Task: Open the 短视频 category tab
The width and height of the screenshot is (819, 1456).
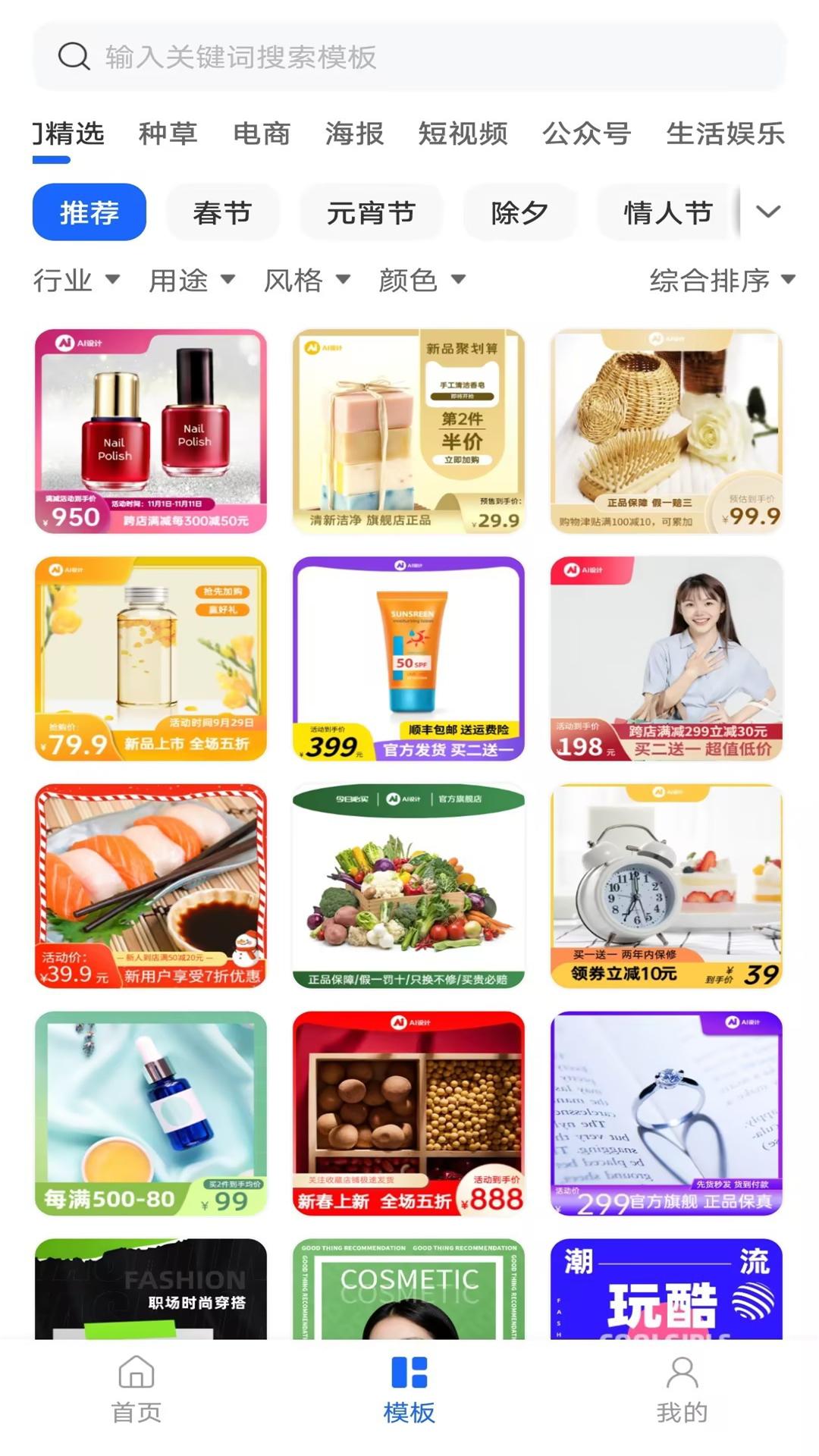Action: (463, 133)
